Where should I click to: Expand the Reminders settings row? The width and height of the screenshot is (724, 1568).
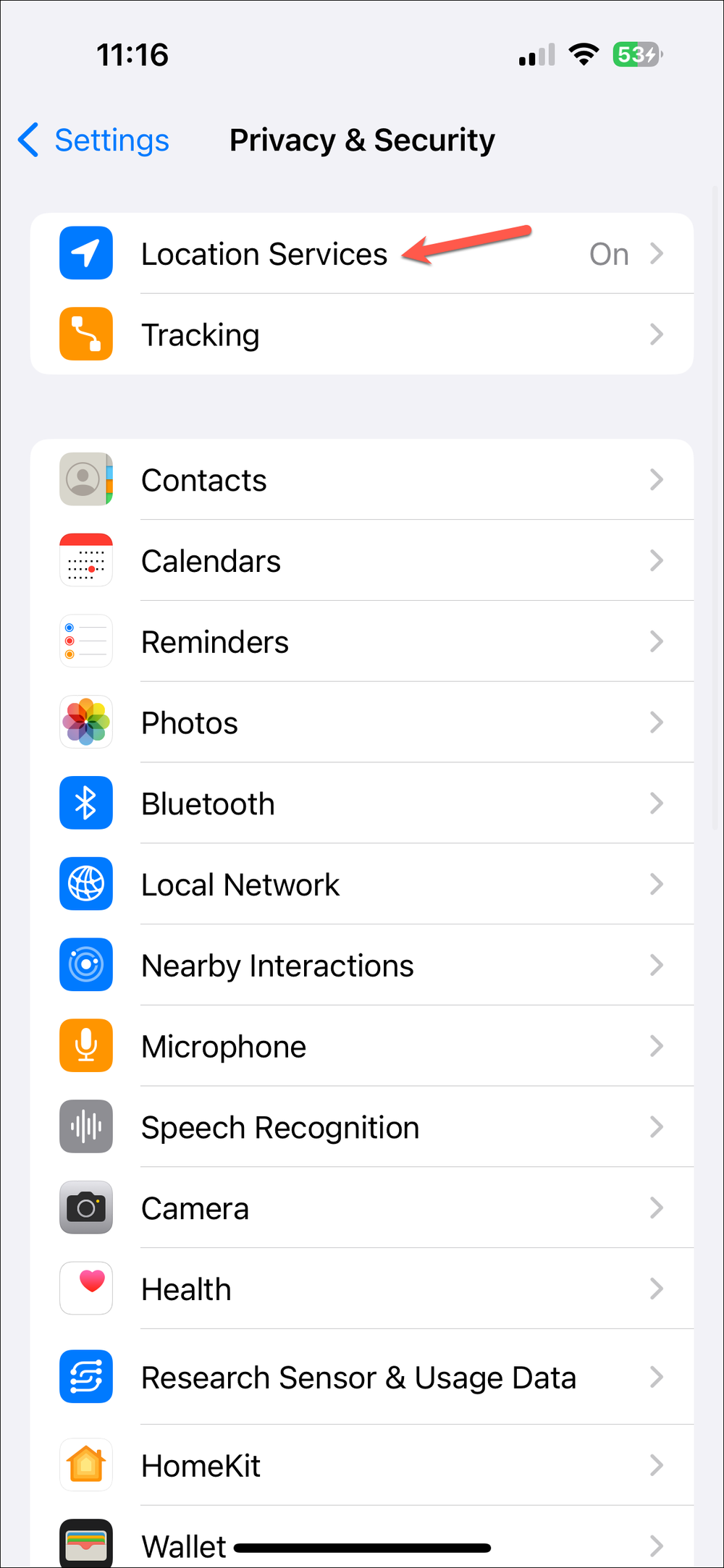pos(362,641)
